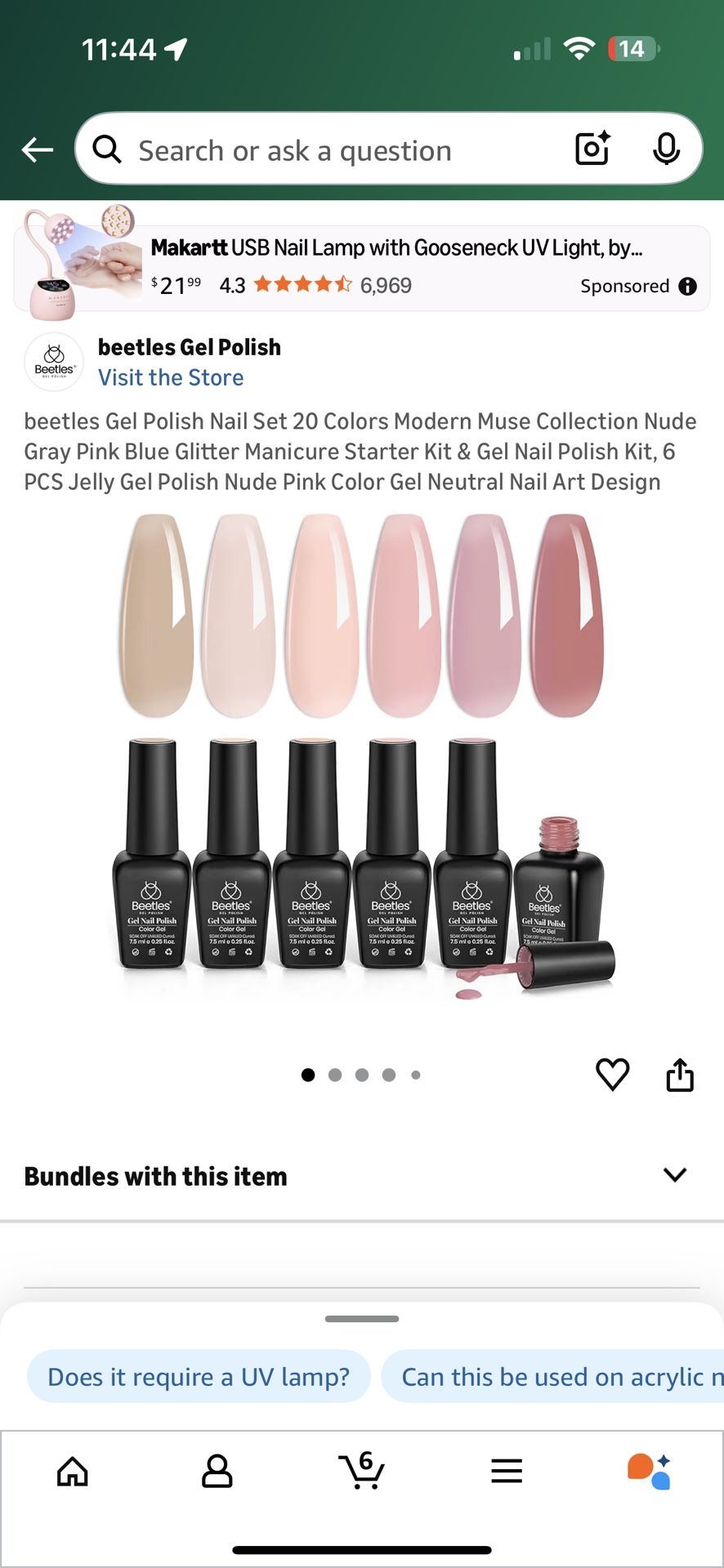Open the Rufus AI assistant icon
The height and width of the screenshot is (1568, 724).
click(x=650, y=1472)
